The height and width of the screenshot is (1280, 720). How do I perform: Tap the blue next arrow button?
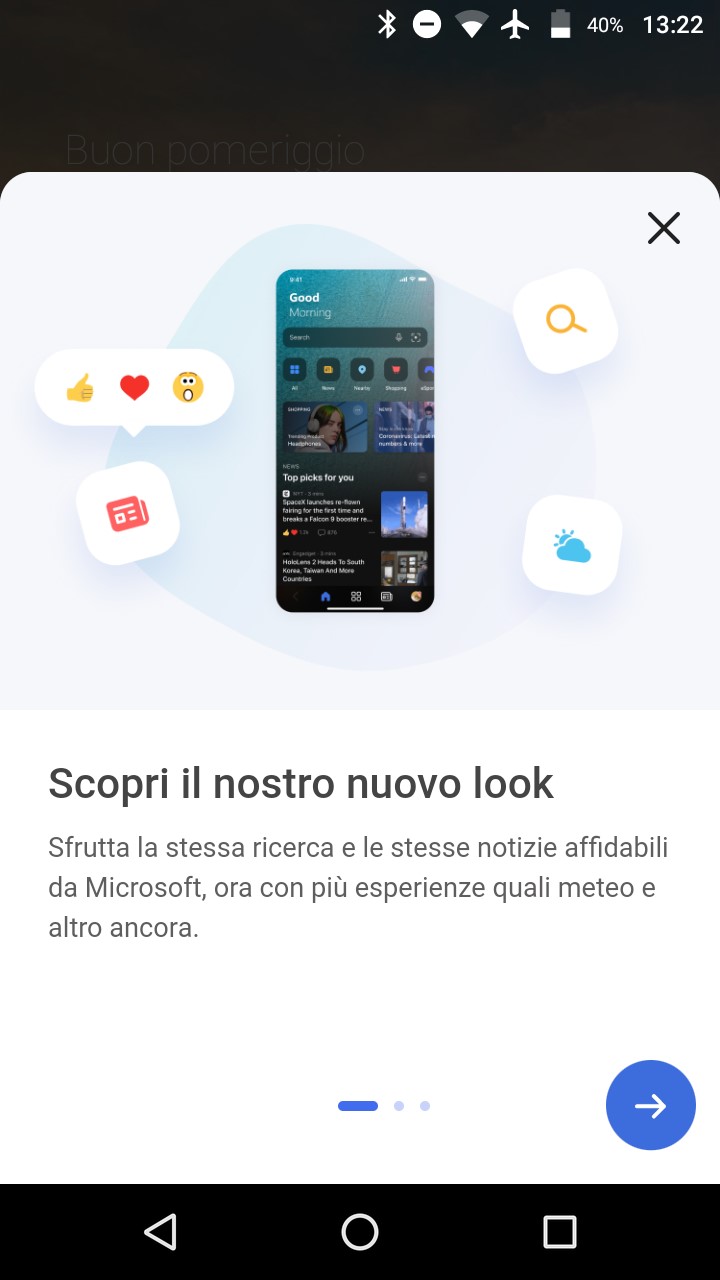click(651, 1105)
